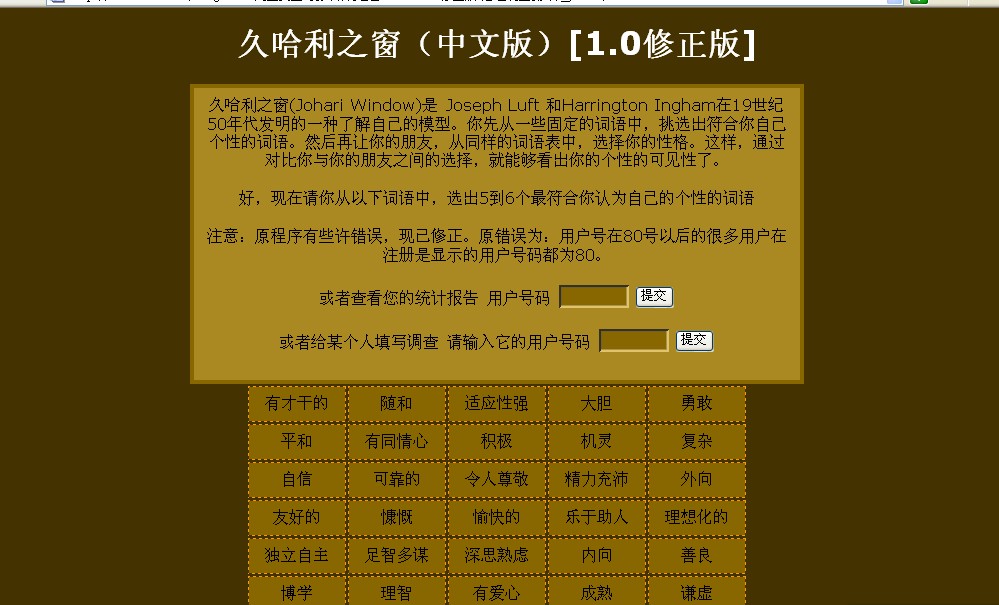Select the word 有才干的
The image size is (999, 605).
[x=297, y=404]
